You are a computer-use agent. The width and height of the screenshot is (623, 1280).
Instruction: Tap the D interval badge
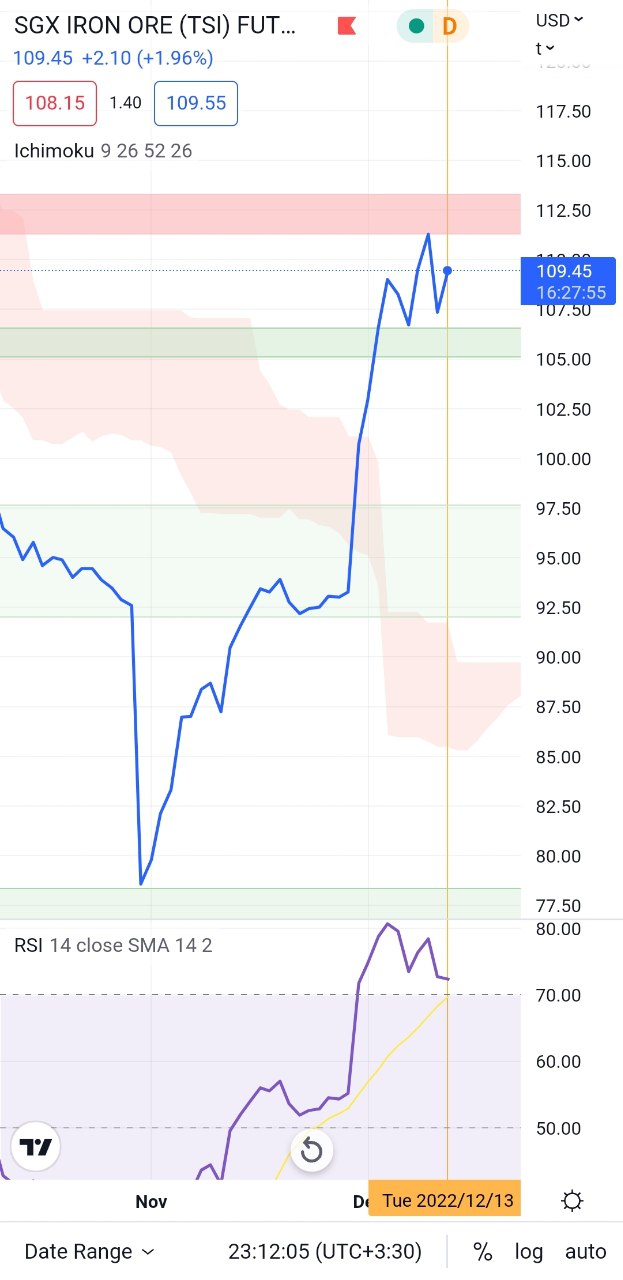449,26
